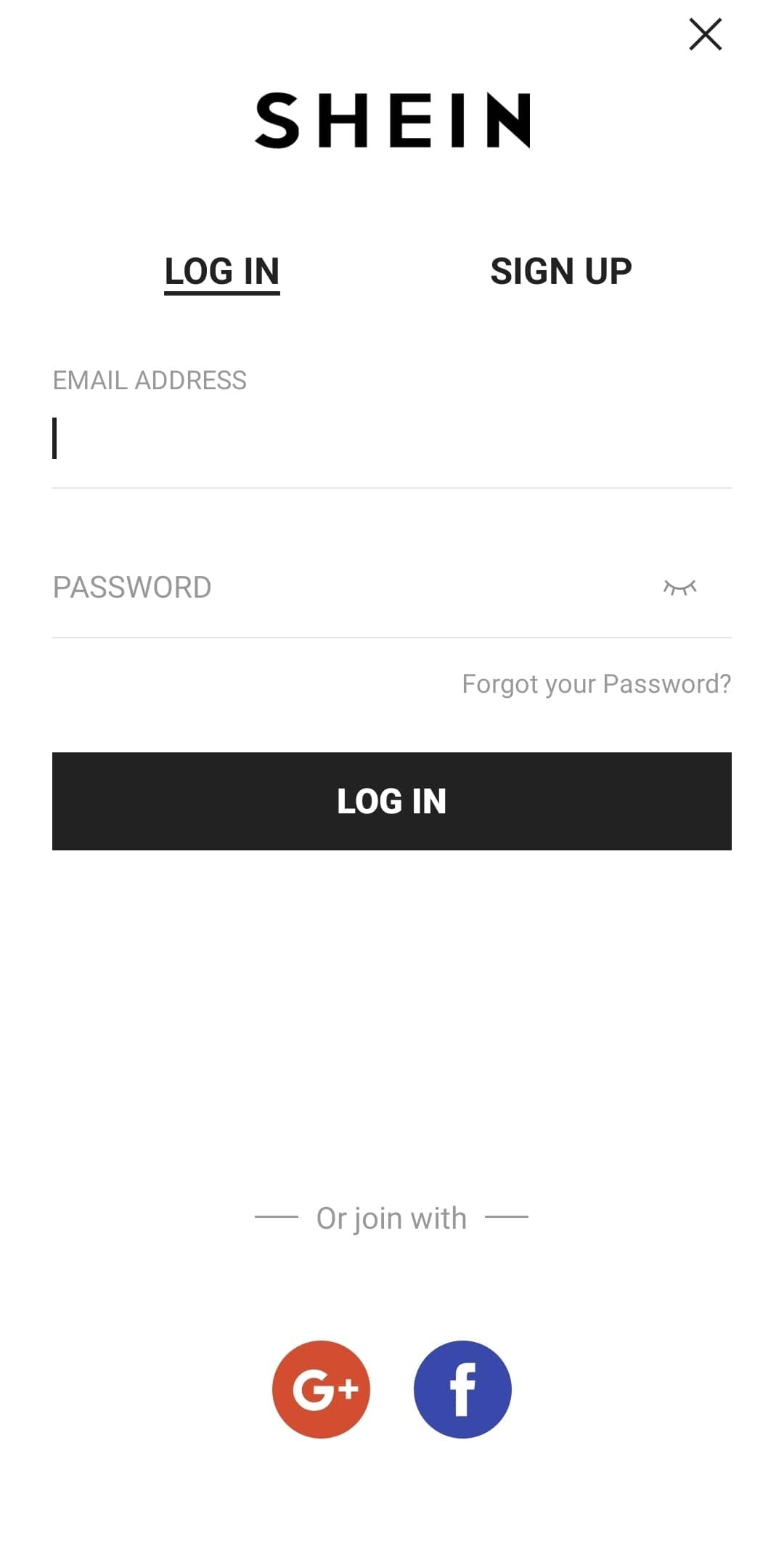This screenshot has width=784, height=1541.
Task: Toggle password visibility eye icon
Action: pos(680,587)
